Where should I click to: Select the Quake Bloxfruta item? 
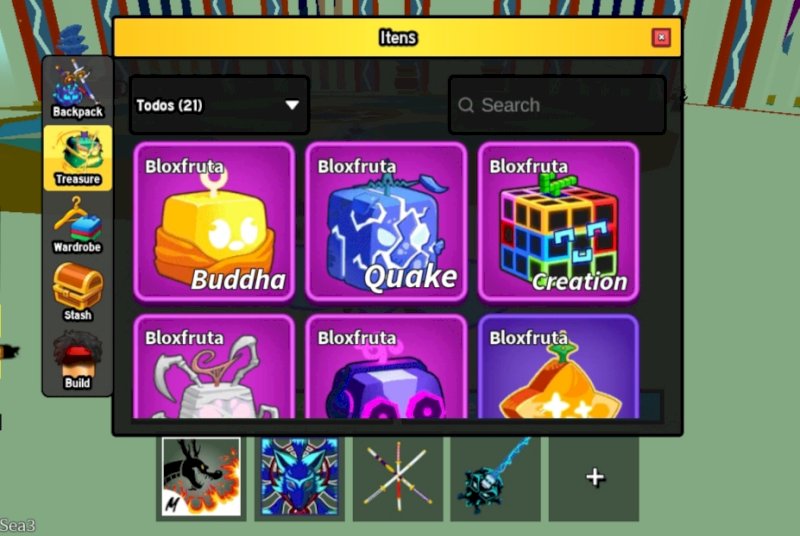click(385, 222)
